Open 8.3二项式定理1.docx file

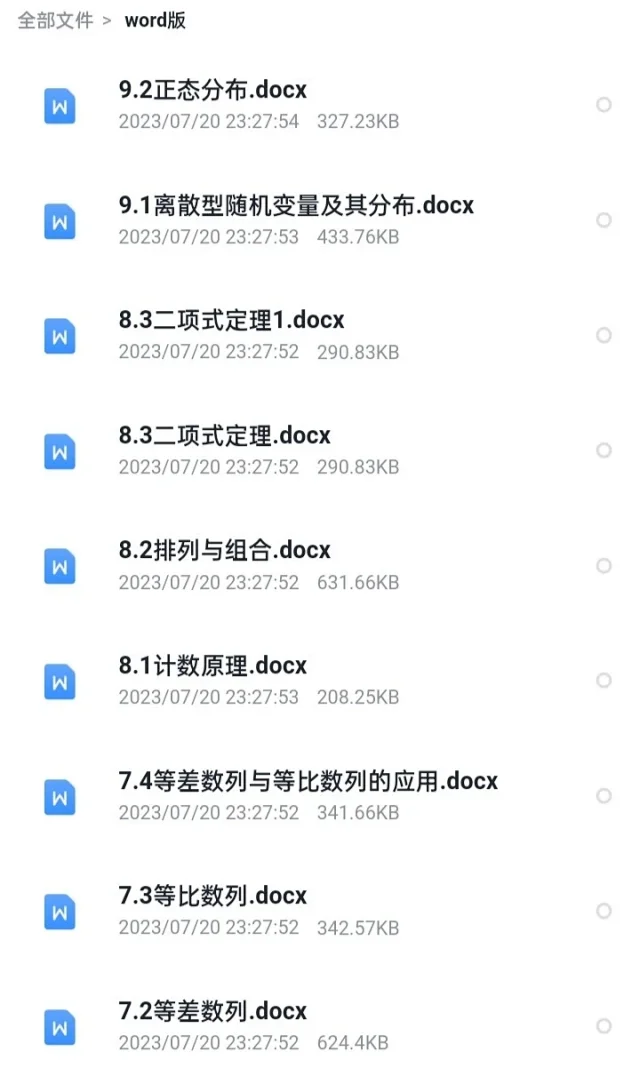tap(320, 335)
